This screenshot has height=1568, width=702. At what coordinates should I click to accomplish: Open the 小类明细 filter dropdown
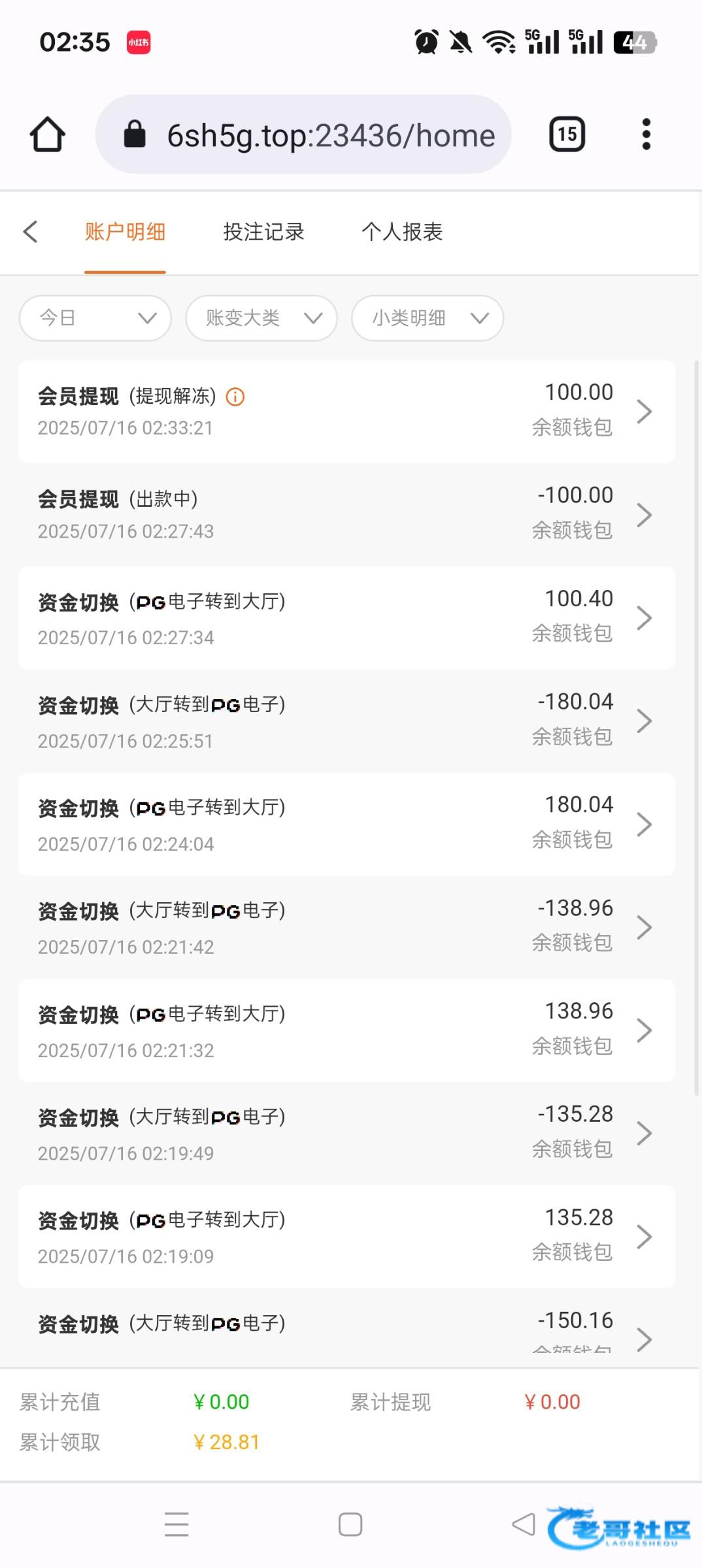[x=427, y=318]
